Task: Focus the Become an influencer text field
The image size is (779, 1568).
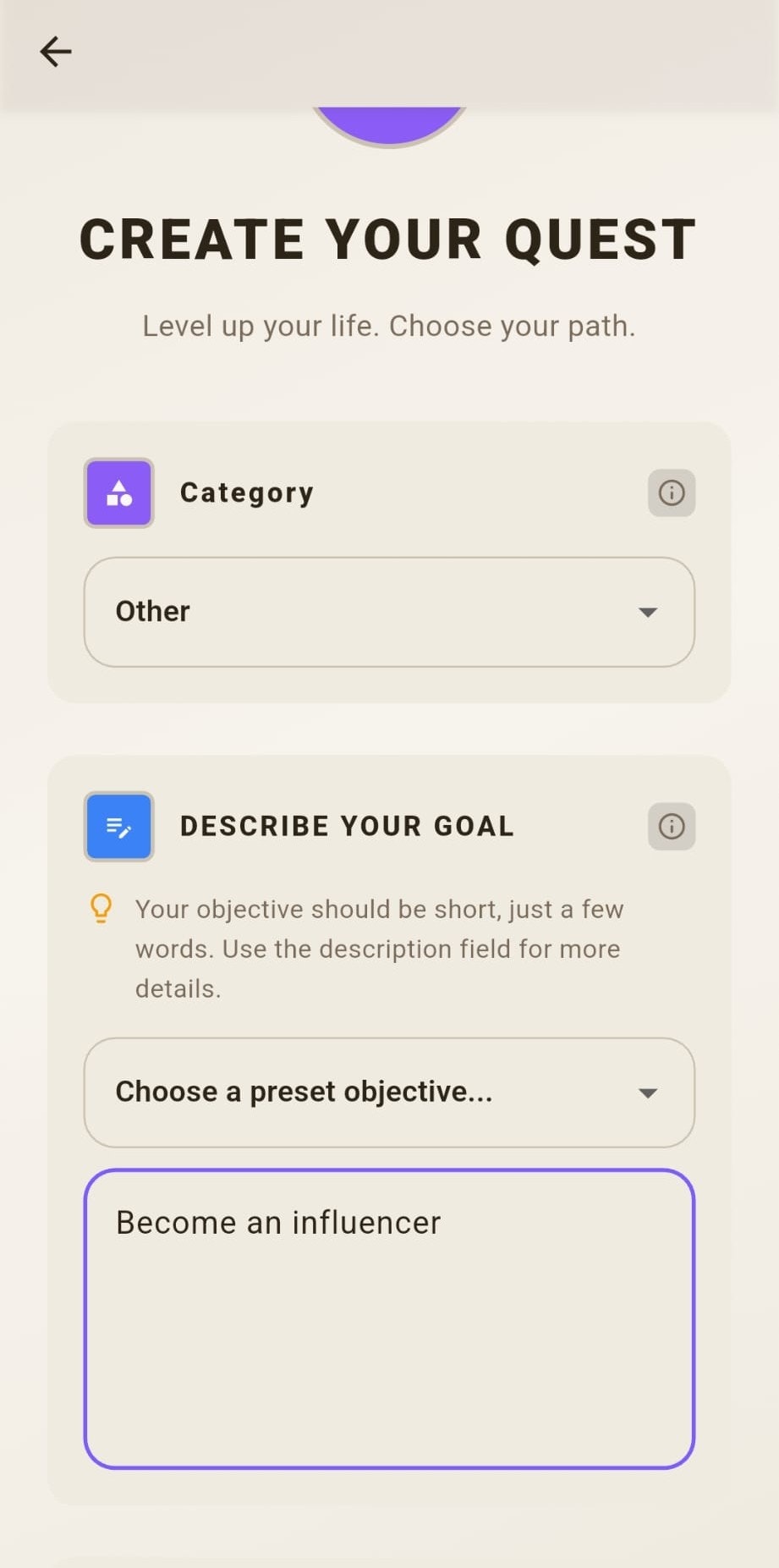Action: click(x=389, y=1319)
